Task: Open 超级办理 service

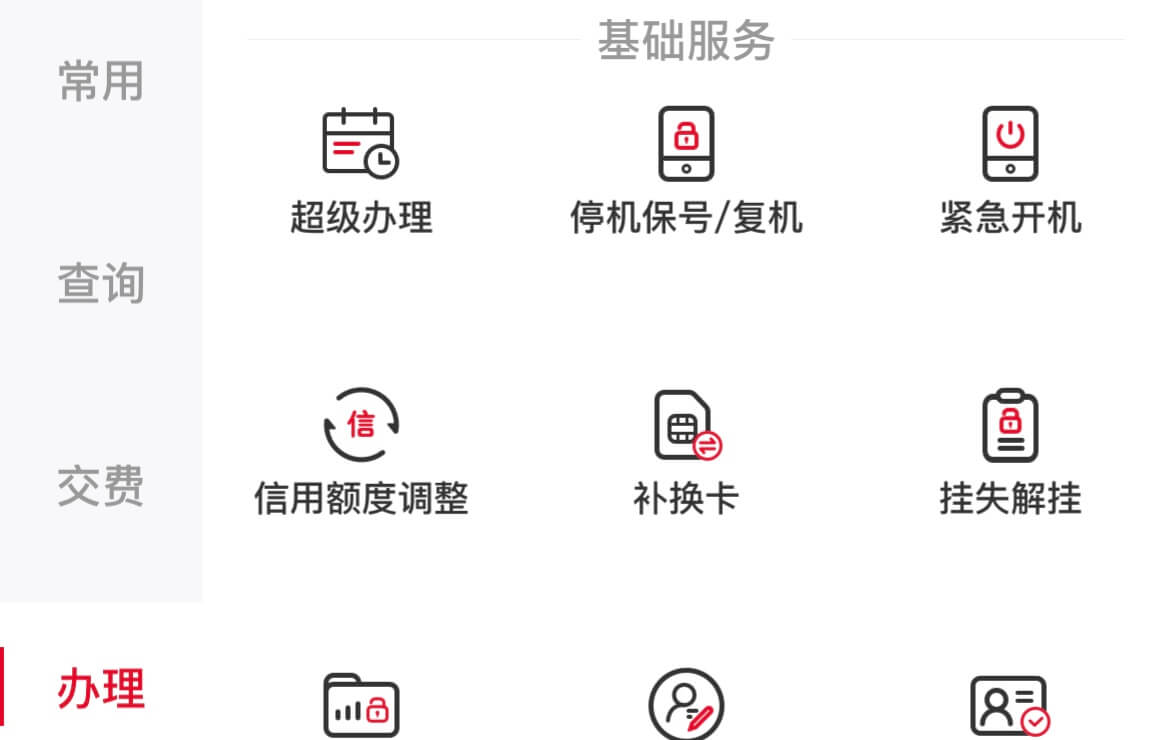Action: click(361, 170)
